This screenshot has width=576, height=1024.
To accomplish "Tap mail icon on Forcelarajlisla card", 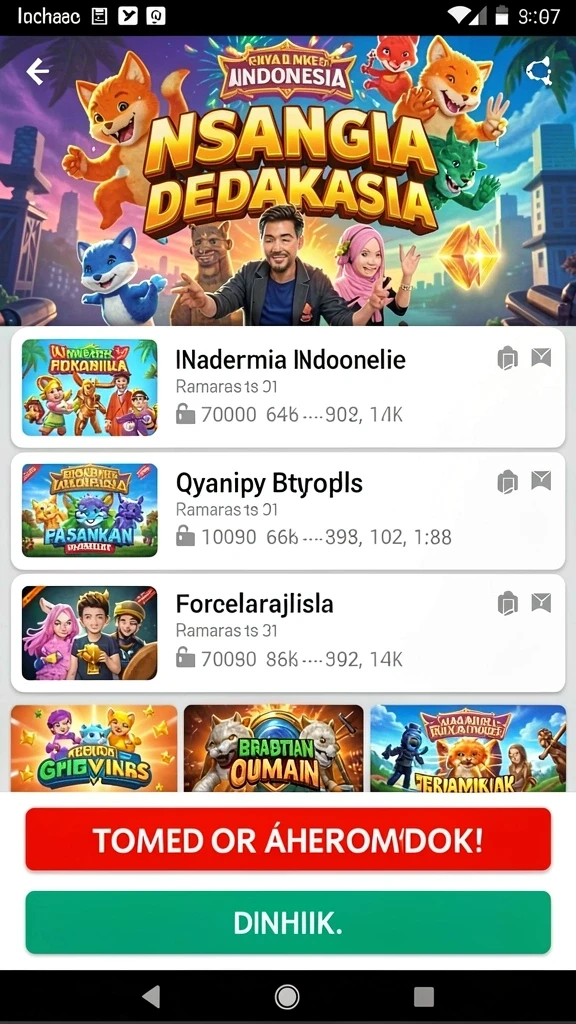I will pyautogui.click(x=541, y=603).
